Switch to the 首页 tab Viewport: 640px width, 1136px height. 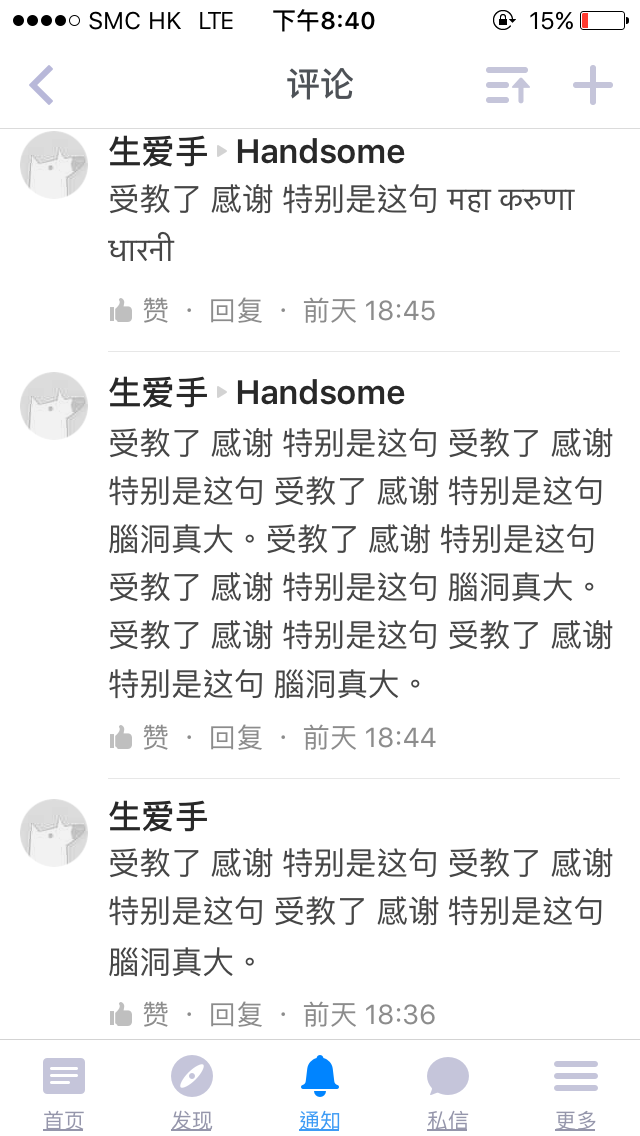point(64,1092)
